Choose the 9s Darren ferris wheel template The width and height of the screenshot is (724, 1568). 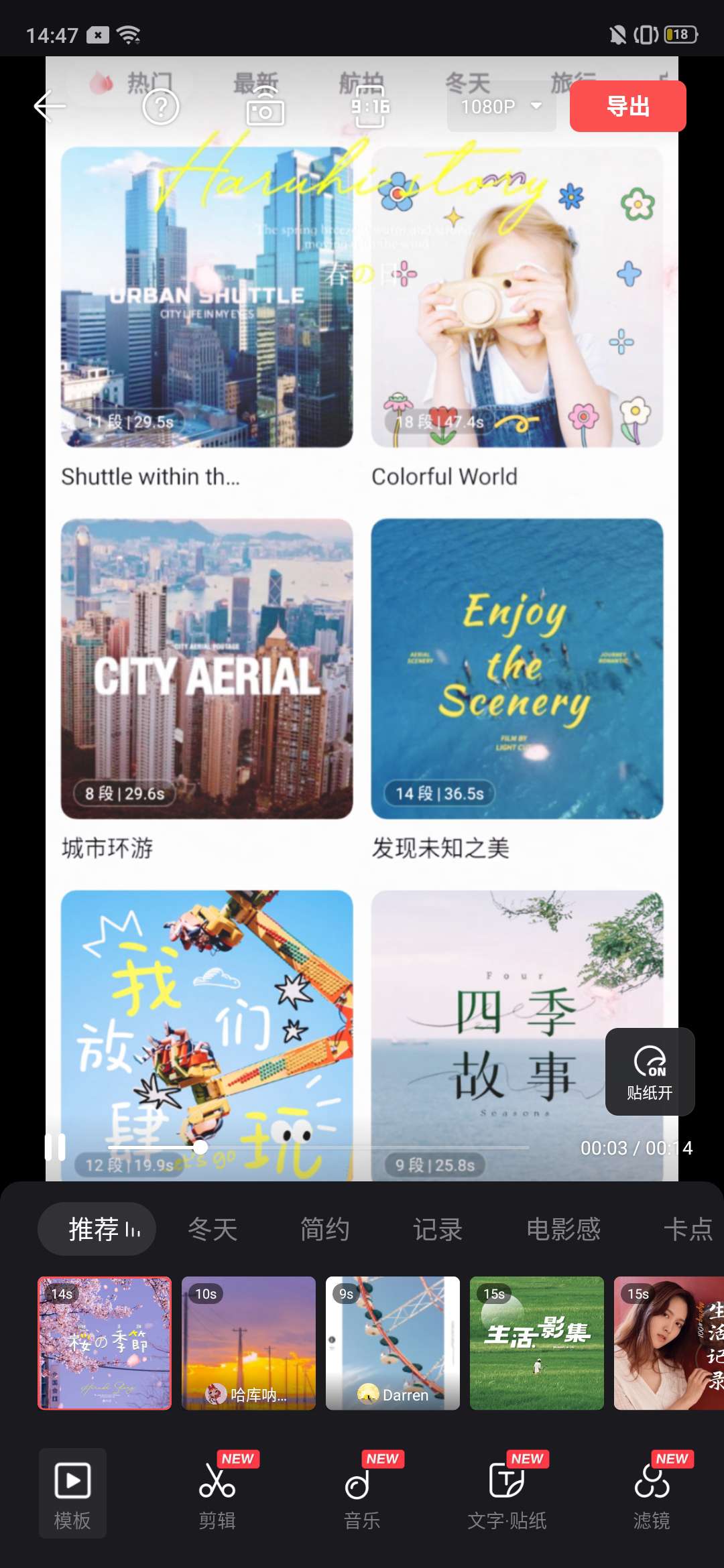click(x=393, y=1343)
